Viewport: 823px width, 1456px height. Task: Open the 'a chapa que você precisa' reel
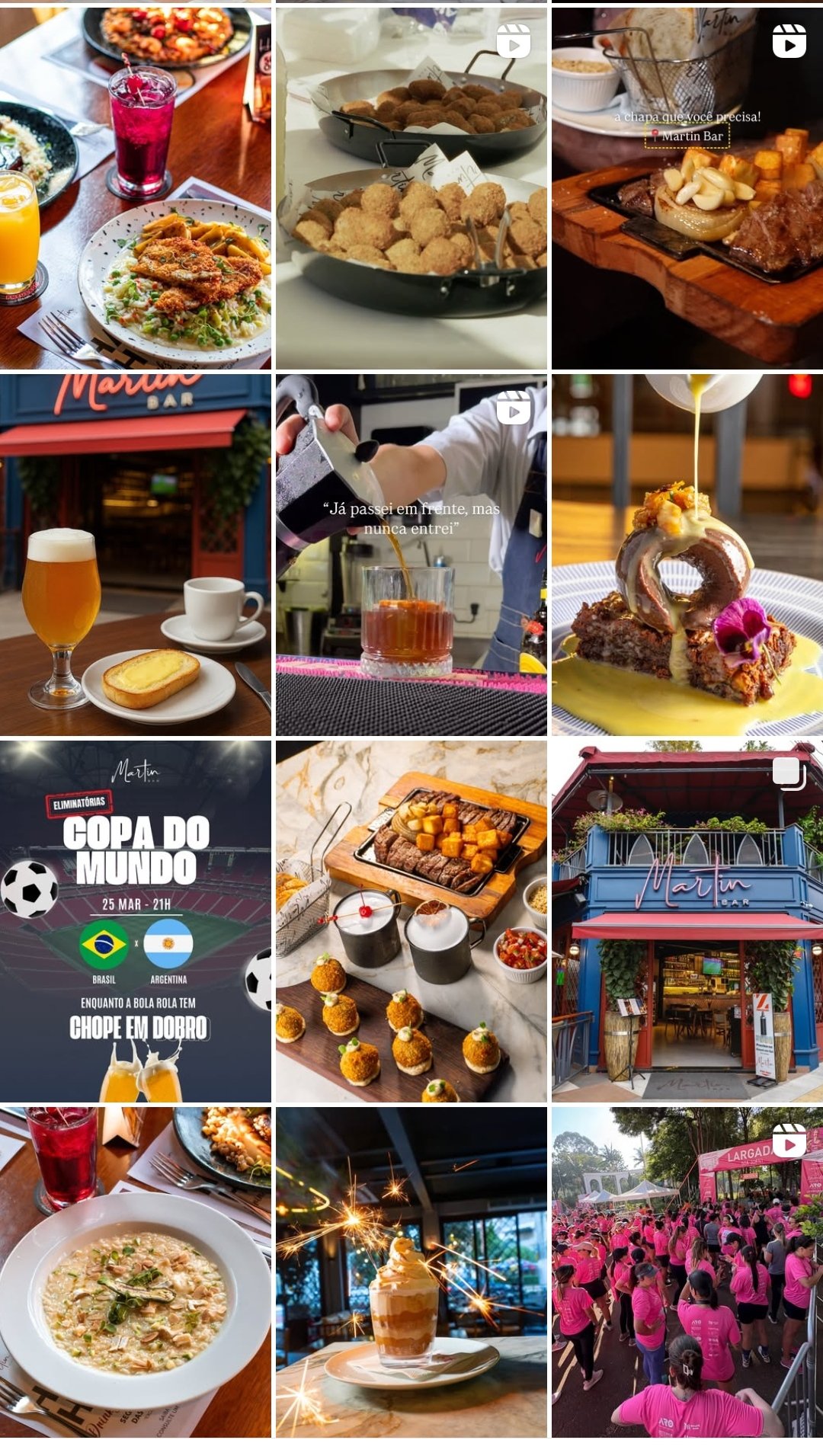click(687, 189)
